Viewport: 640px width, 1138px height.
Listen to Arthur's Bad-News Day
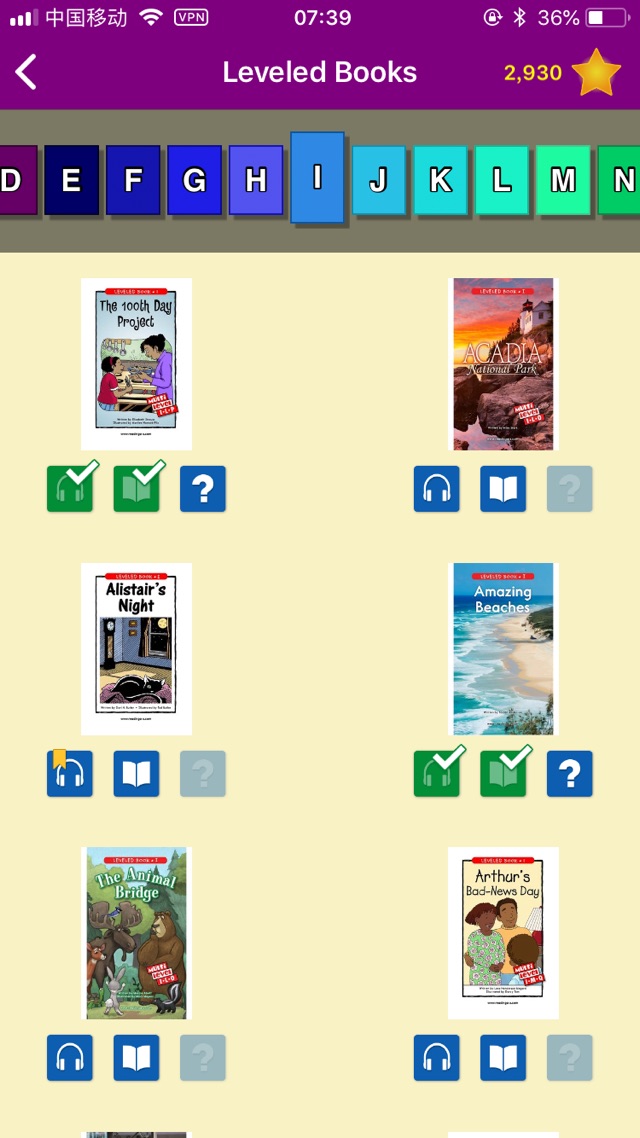coord(437,1058)
